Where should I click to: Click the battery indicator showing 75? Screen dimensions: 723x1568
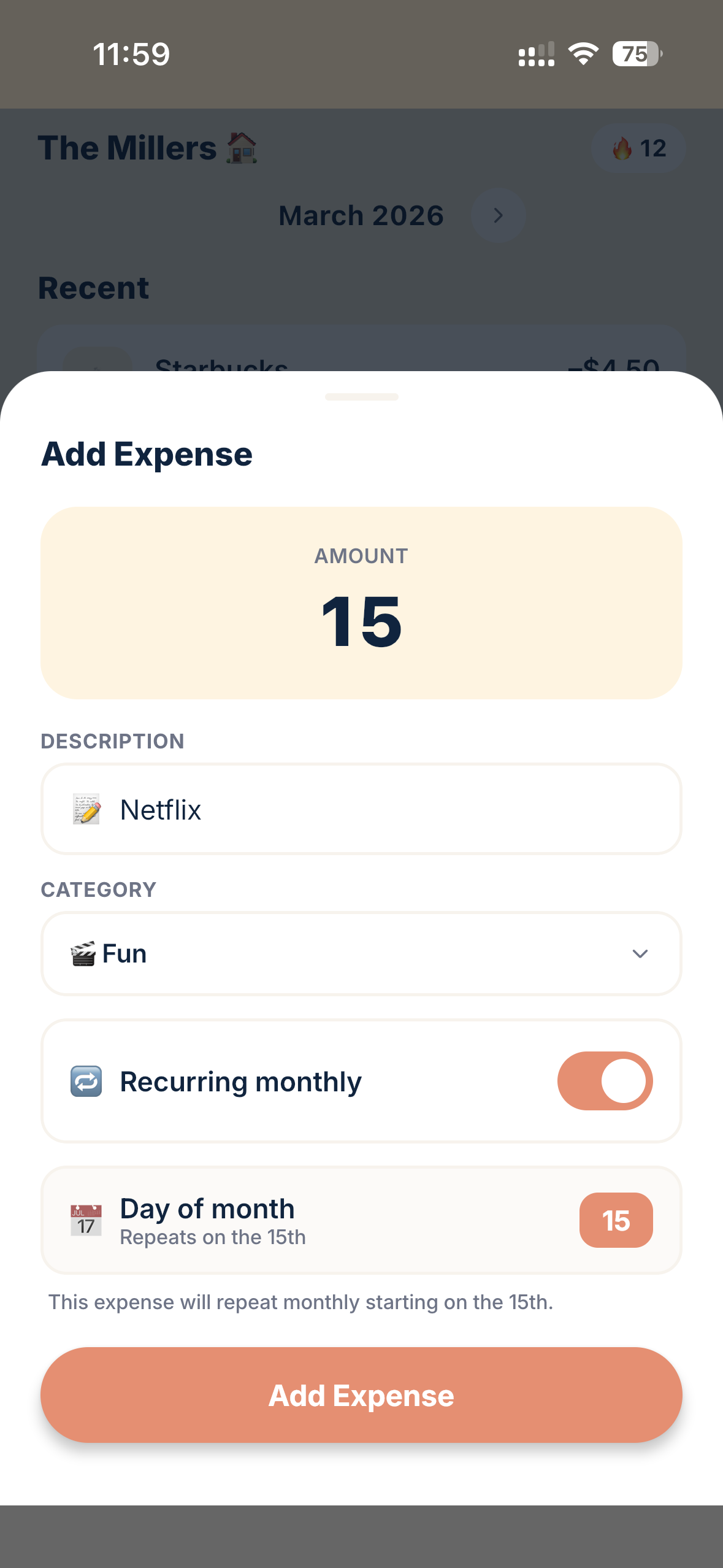pos(637,54)
